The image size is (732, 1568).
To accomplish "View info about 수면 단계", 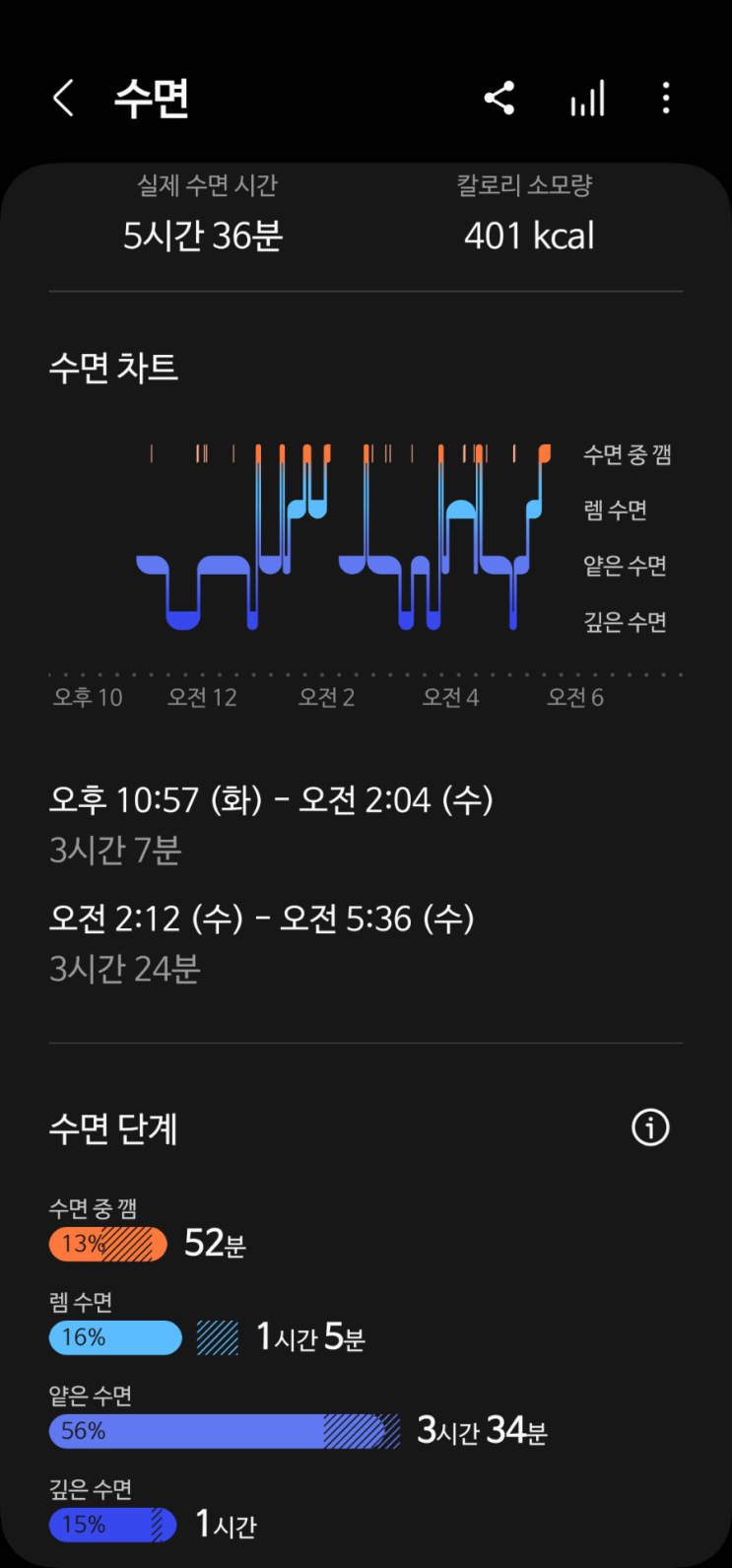I will (x=650, y=1127).
